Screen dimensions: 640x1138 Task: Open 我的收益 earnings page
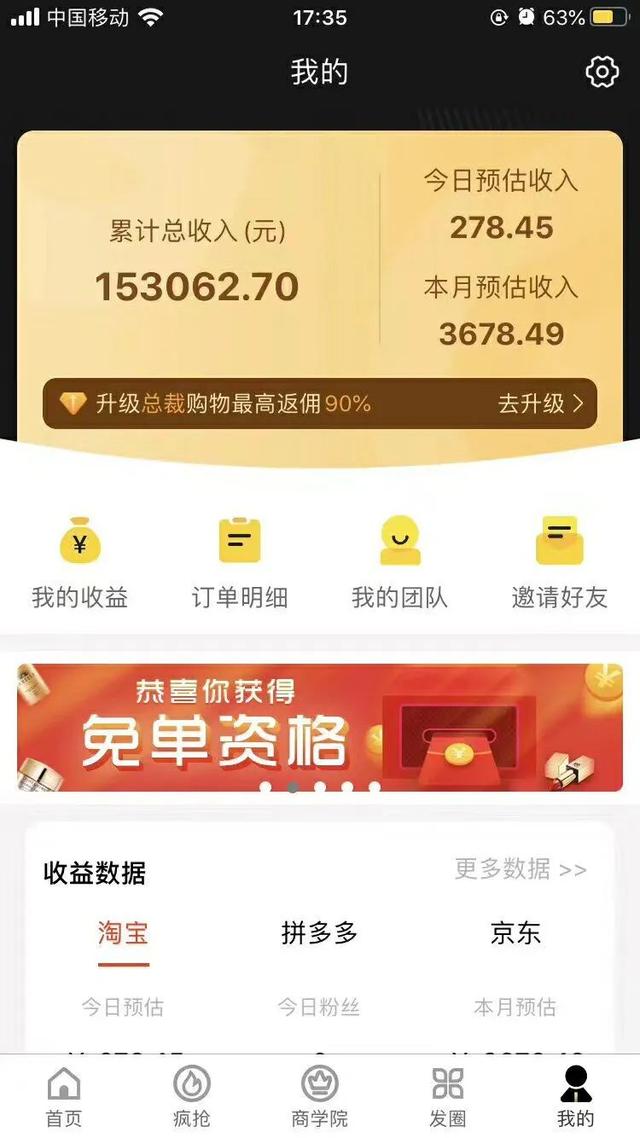point(80,565)
